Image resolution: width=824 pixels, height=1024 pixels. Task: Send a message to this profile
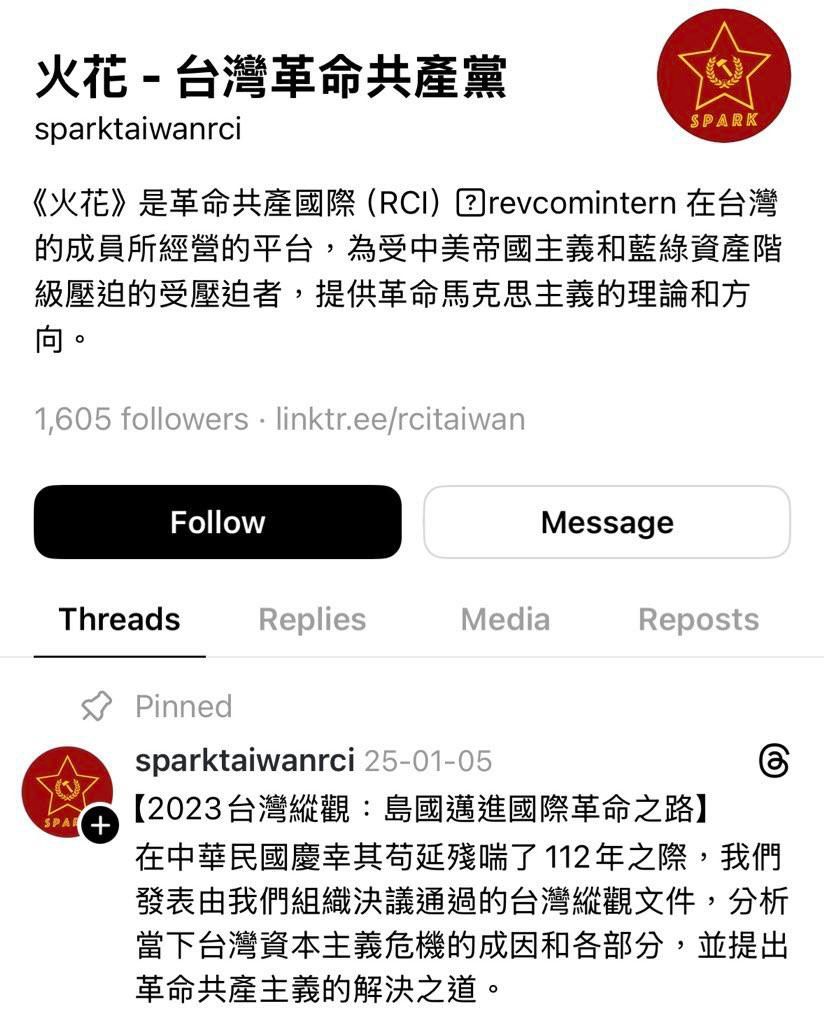coord(607,522)
